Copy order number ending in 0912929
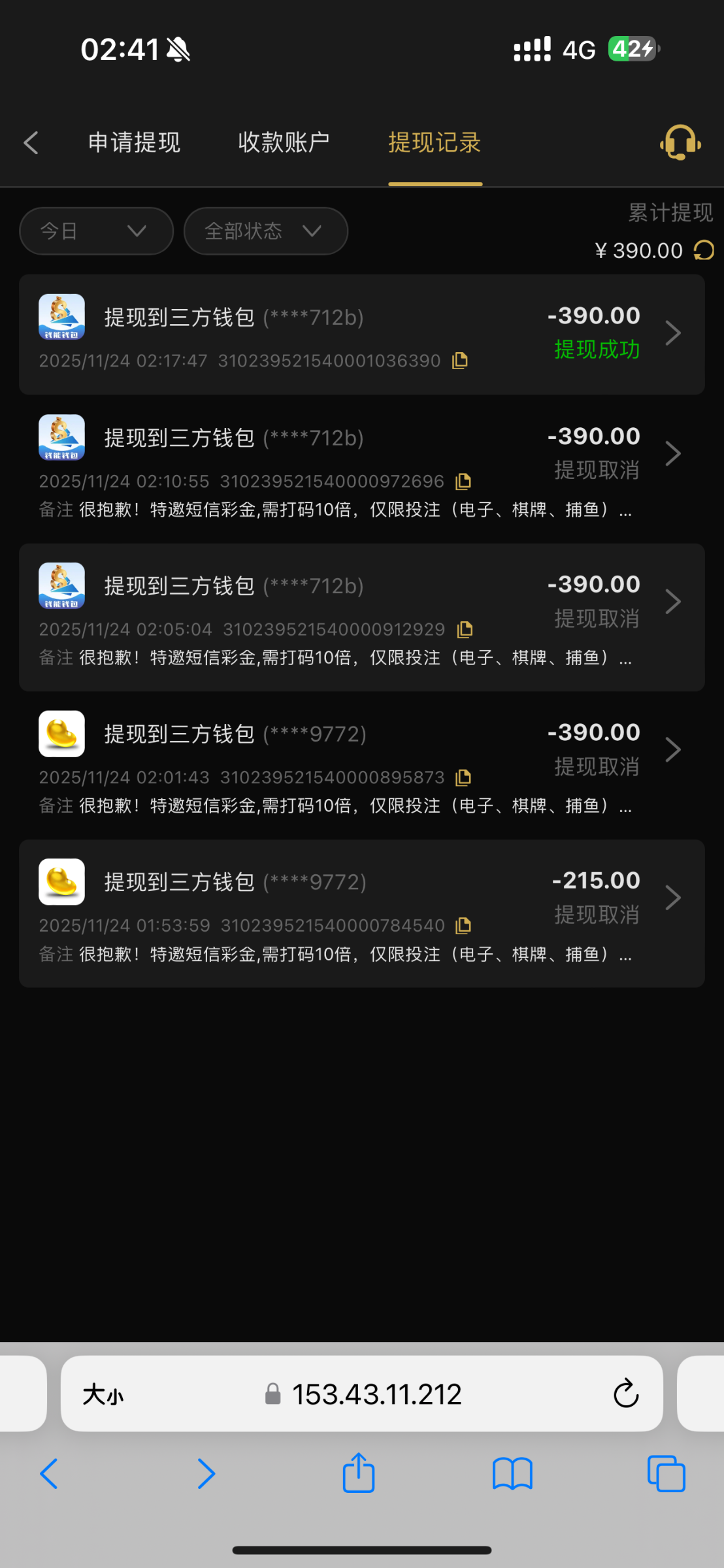Image resolution: width=724 pixels, height=1568 pixels. (465, 630)
